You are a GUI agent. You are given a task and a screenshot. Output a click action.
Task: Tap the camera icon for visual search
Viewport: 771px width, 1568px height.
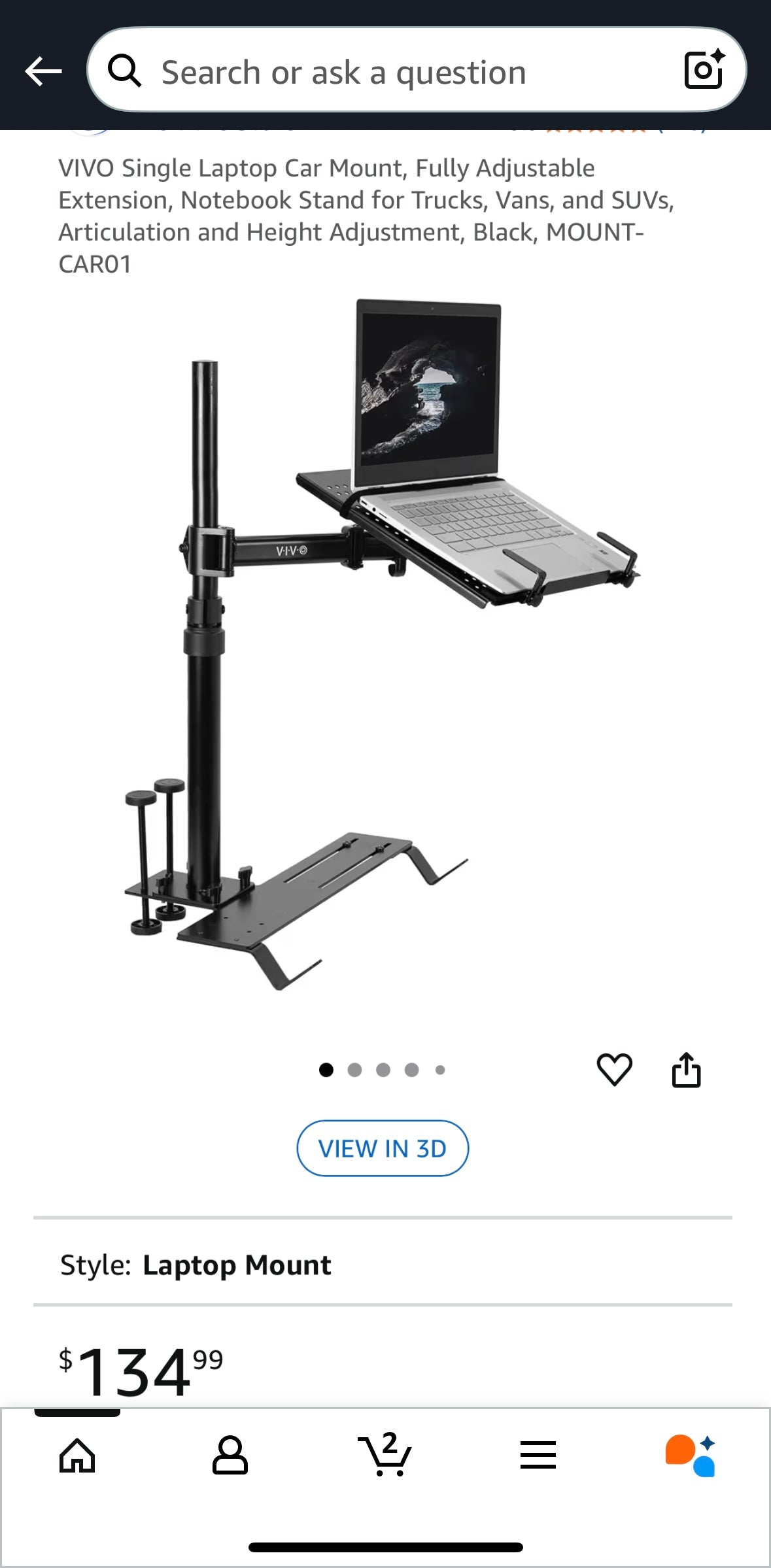point(704,71)
